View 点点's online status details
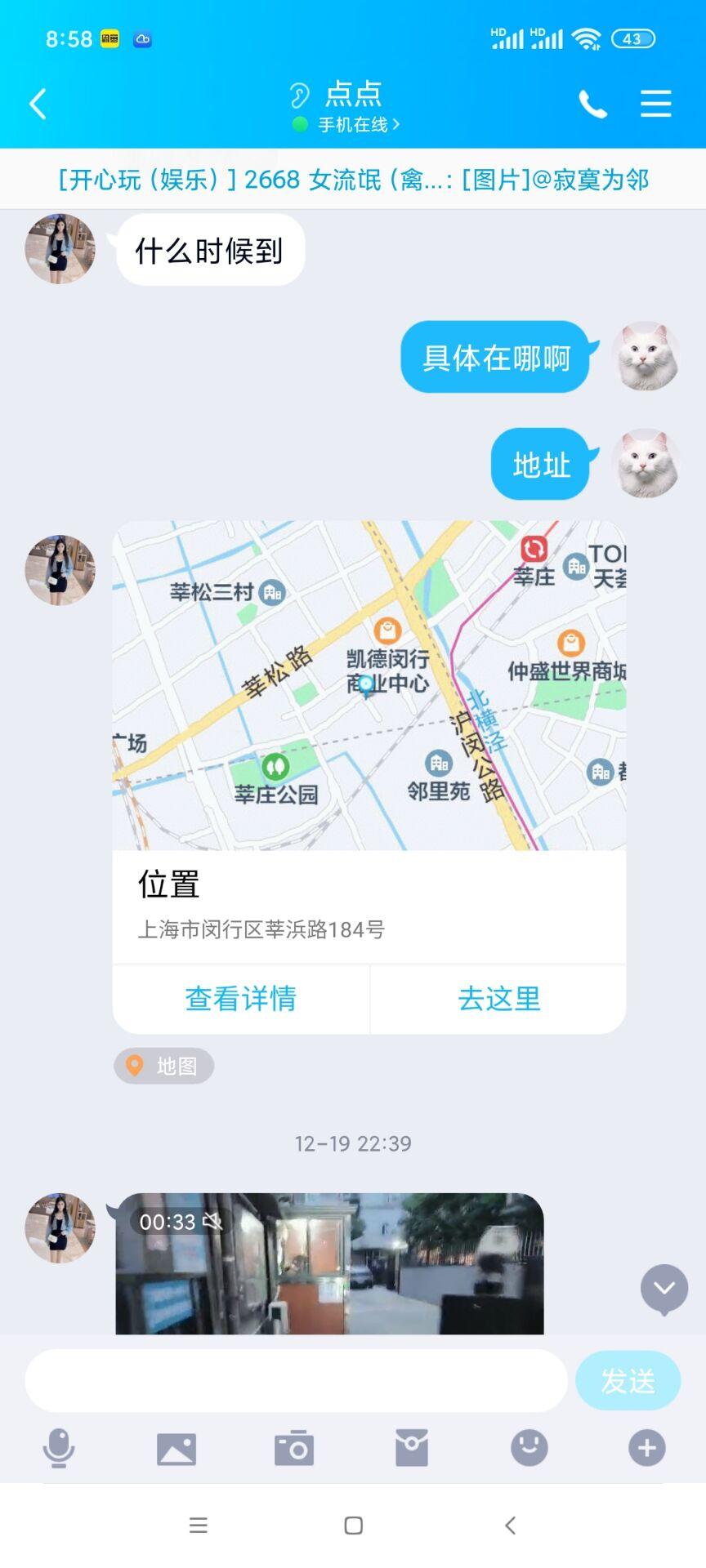This screenshot has height=1568, width=706. click(x=353, y=124)
